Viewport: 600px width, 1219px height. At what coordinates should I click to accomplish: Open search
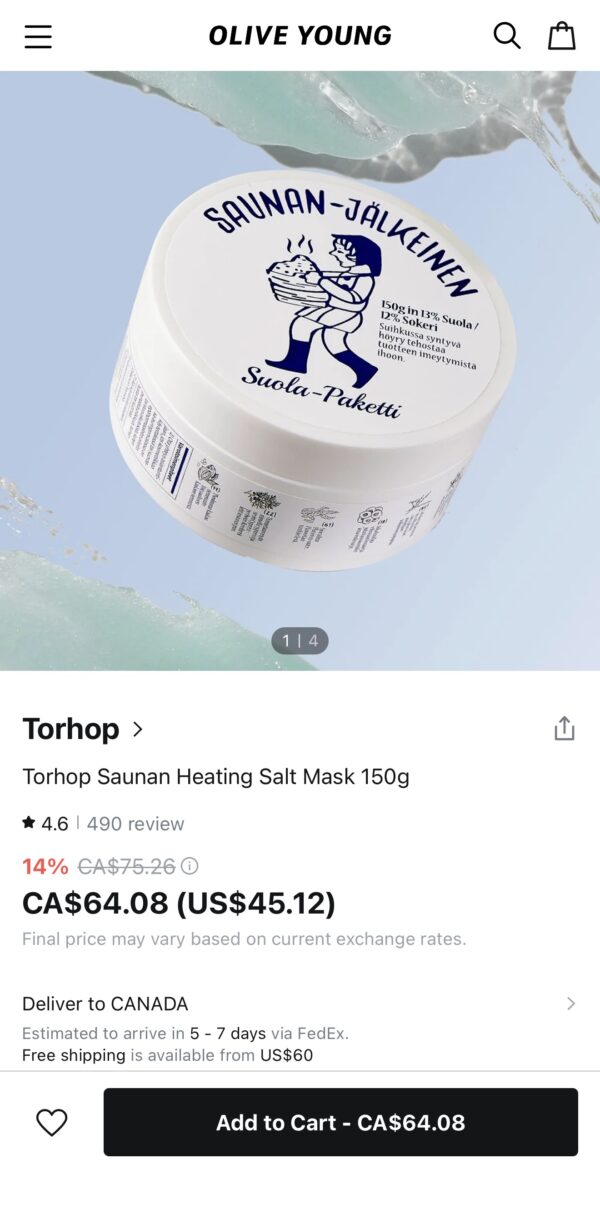[507, 36]
